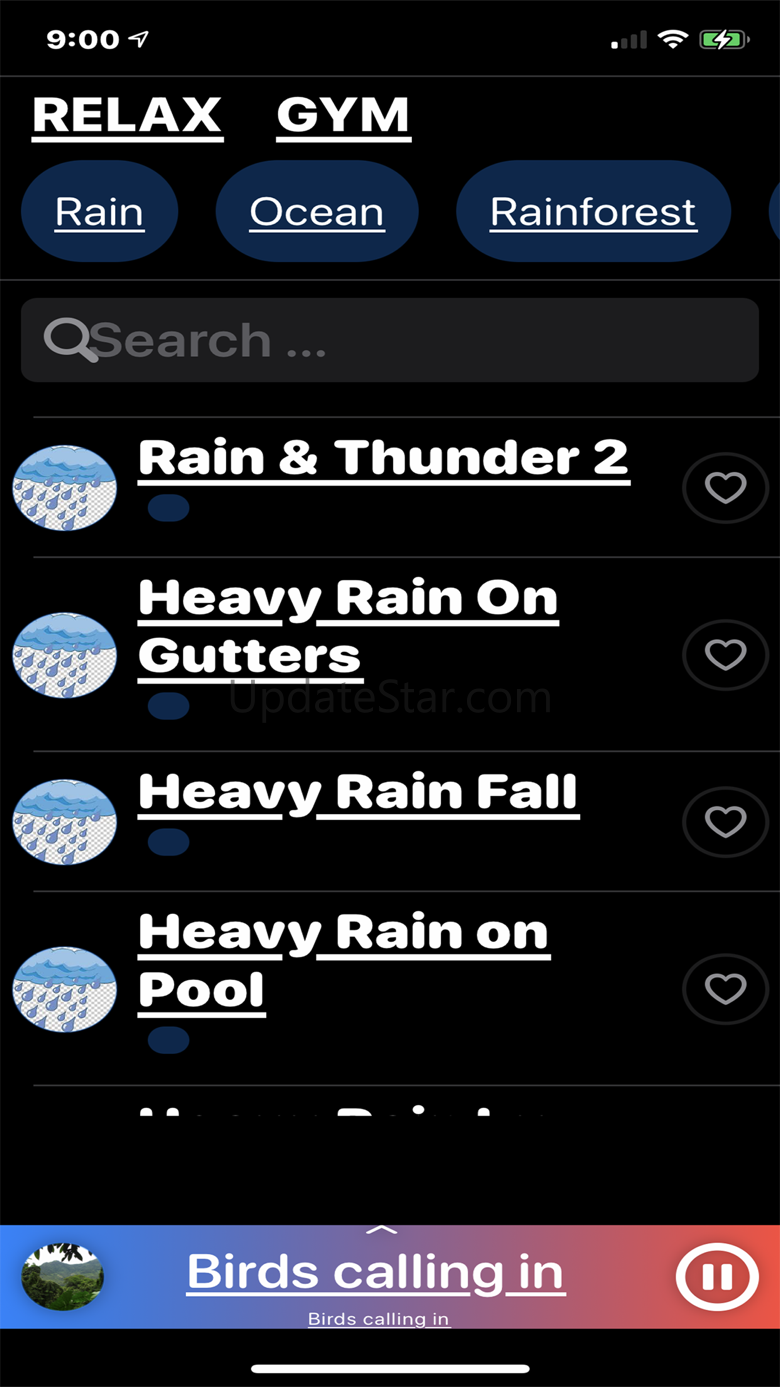
Task: Expand the now playing bar
Action: [x=382, y=1231]
